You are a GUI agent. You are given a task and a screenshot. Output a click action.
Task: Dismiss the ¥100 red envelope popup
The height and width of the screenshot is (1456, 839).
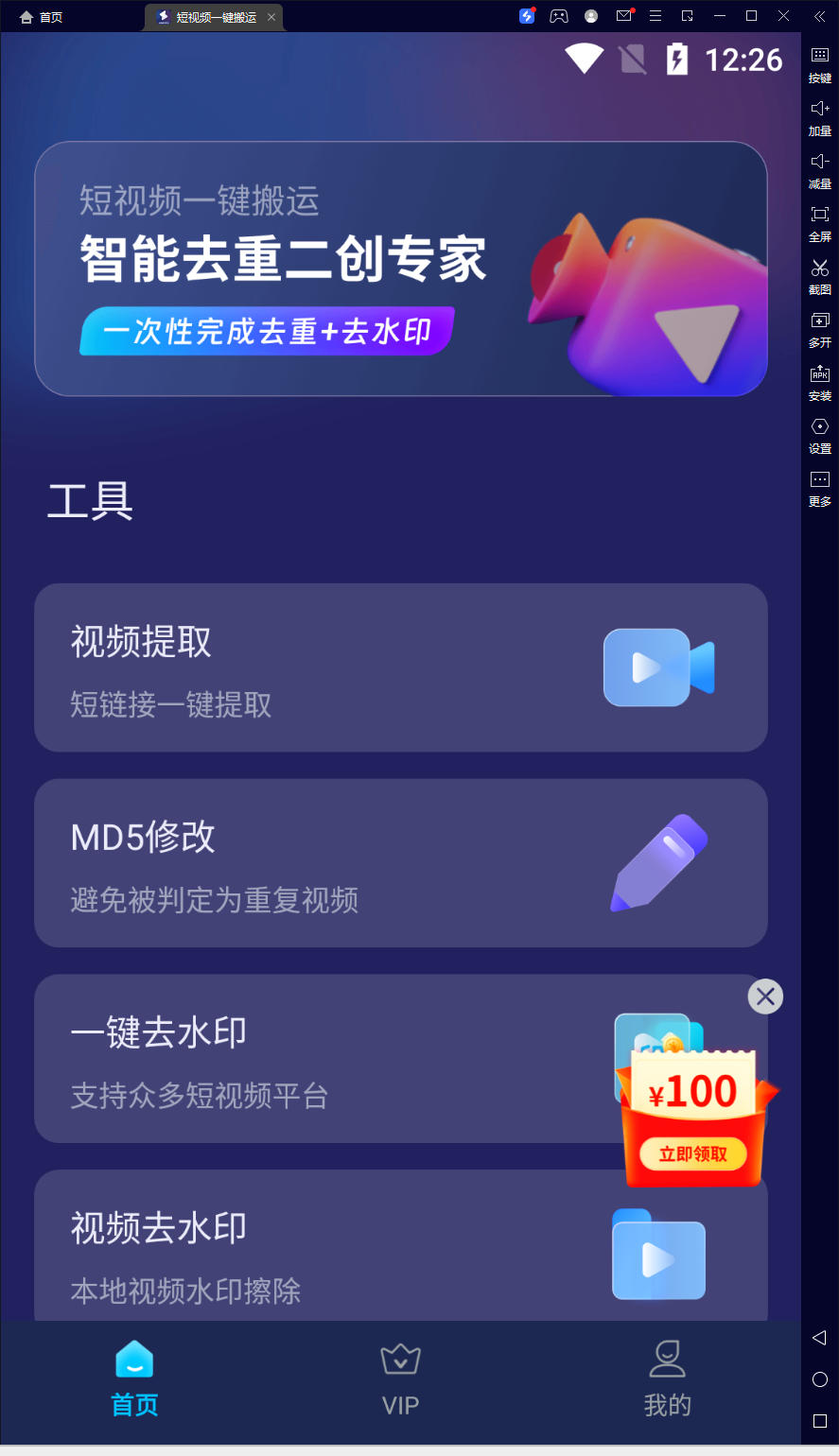click(x=765, y=996)
